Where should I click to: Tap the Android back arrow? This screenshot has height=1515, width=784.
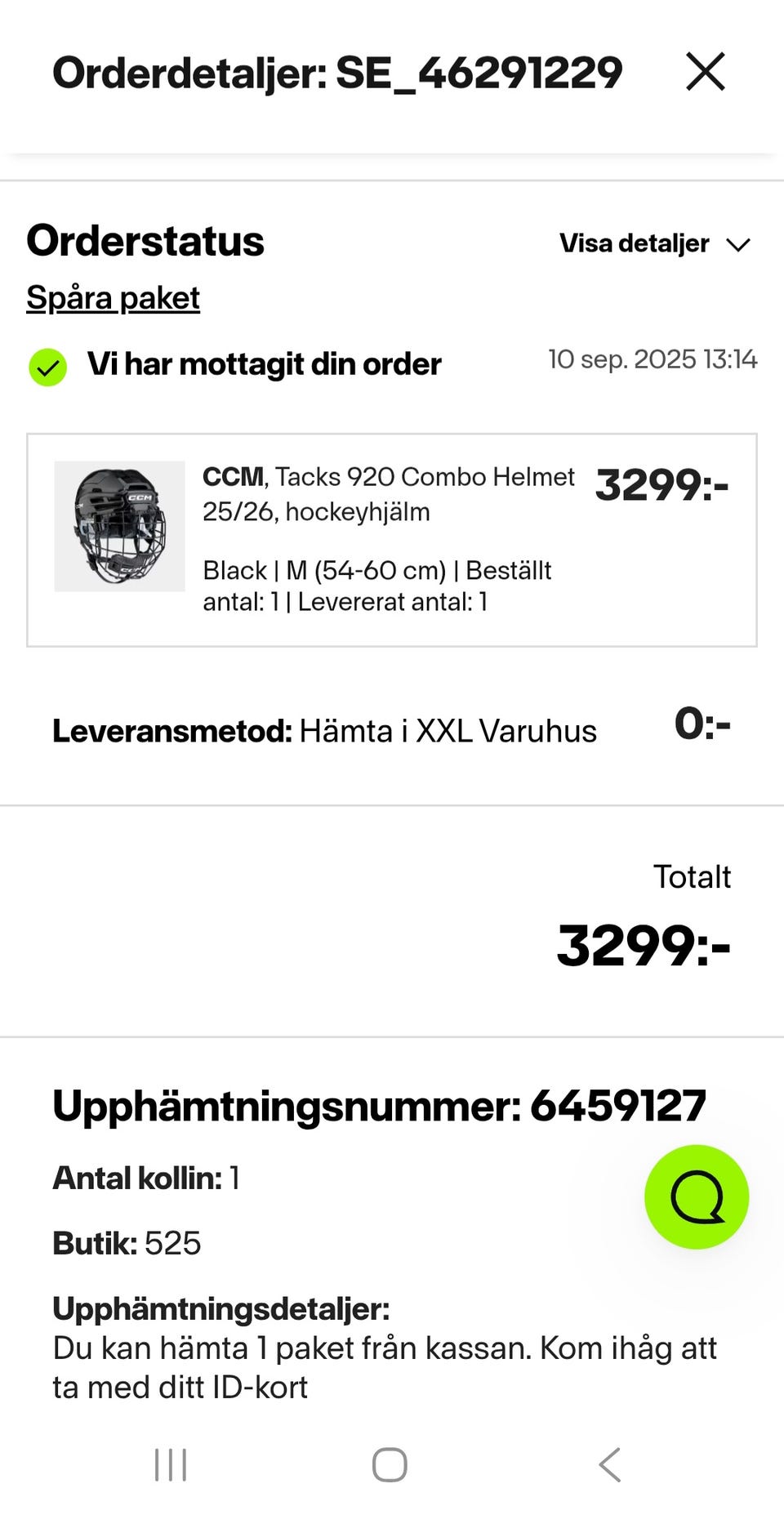(609, 1464)
